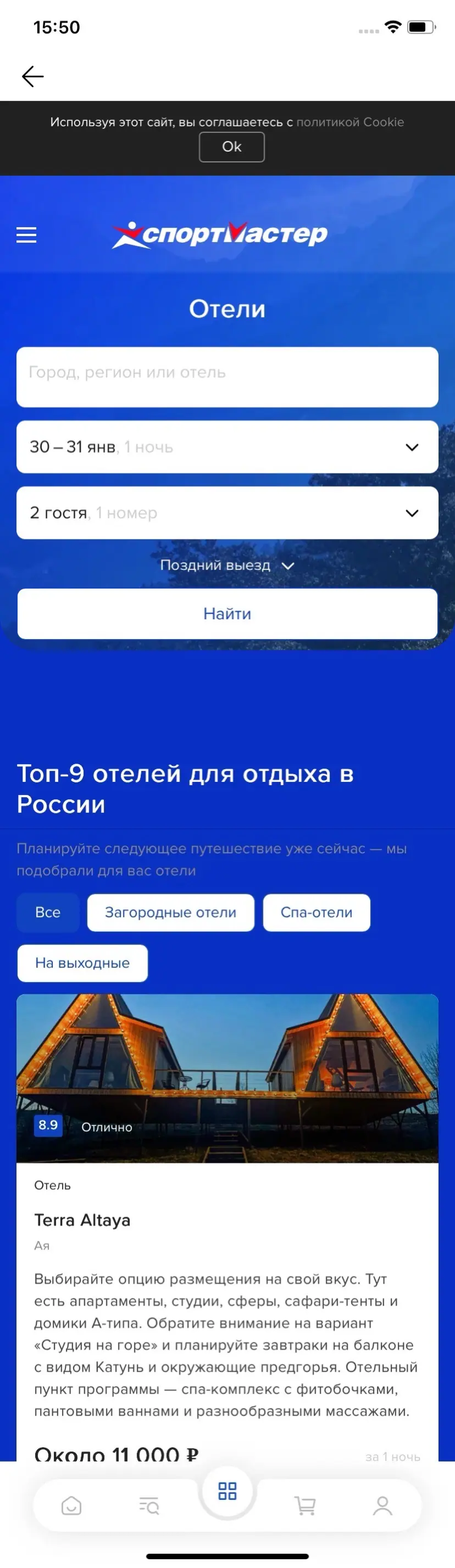Switch to the home tab
The image size is (455, 1568).
(71, 1506)
